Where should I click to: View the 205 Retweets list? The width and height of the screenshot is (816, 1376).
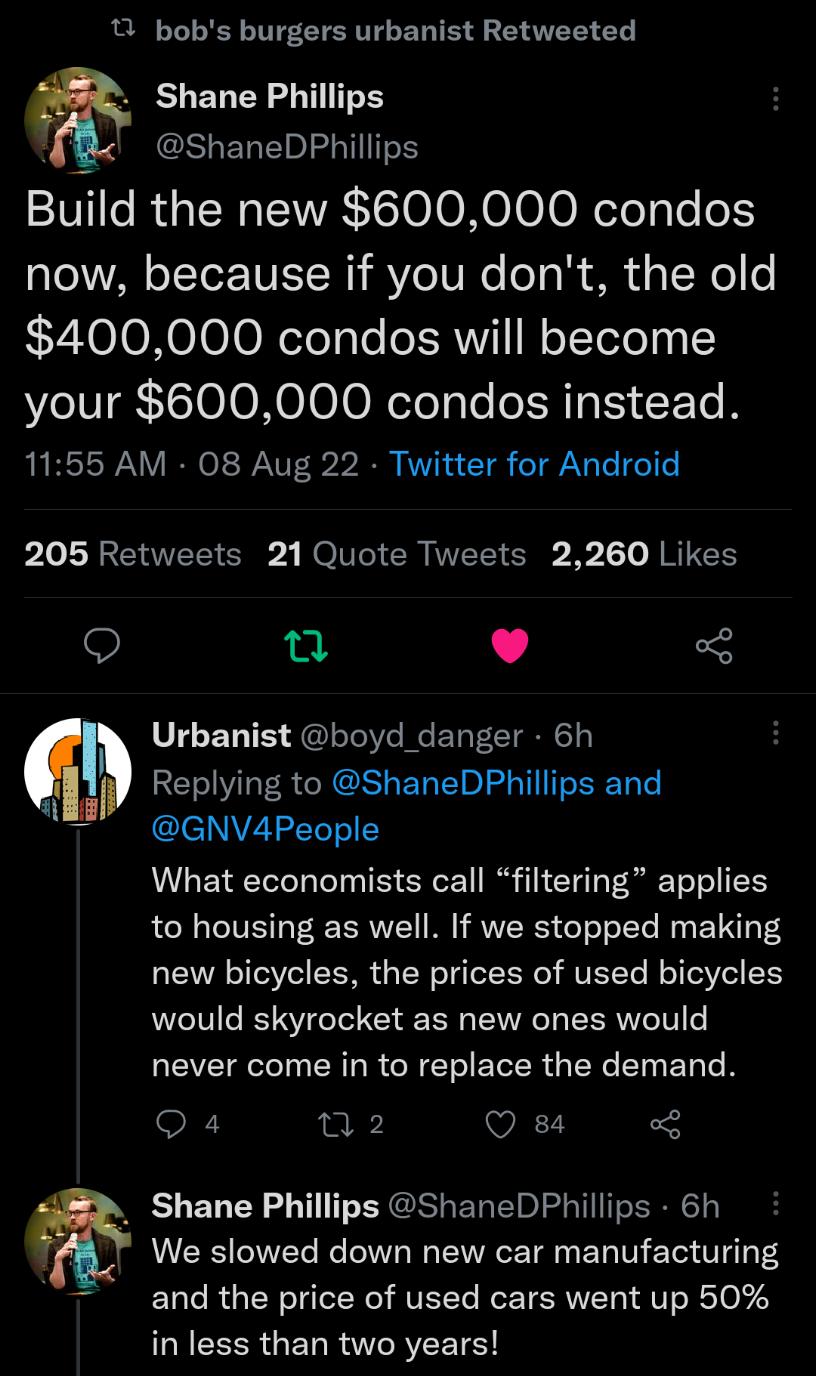click(131, 553)
